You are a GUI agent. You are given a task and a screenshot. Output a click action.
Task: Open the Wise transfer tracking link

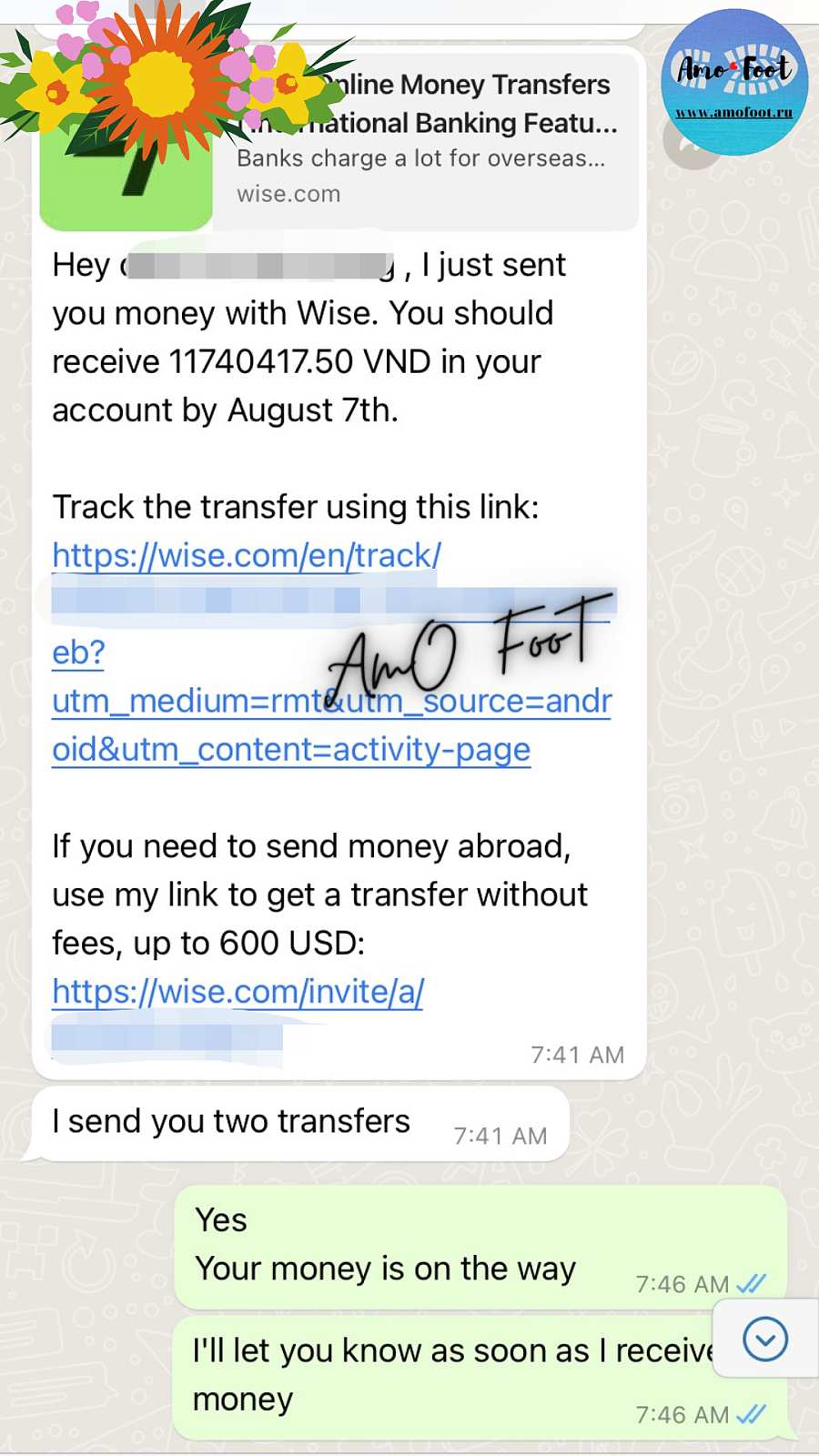247,556
